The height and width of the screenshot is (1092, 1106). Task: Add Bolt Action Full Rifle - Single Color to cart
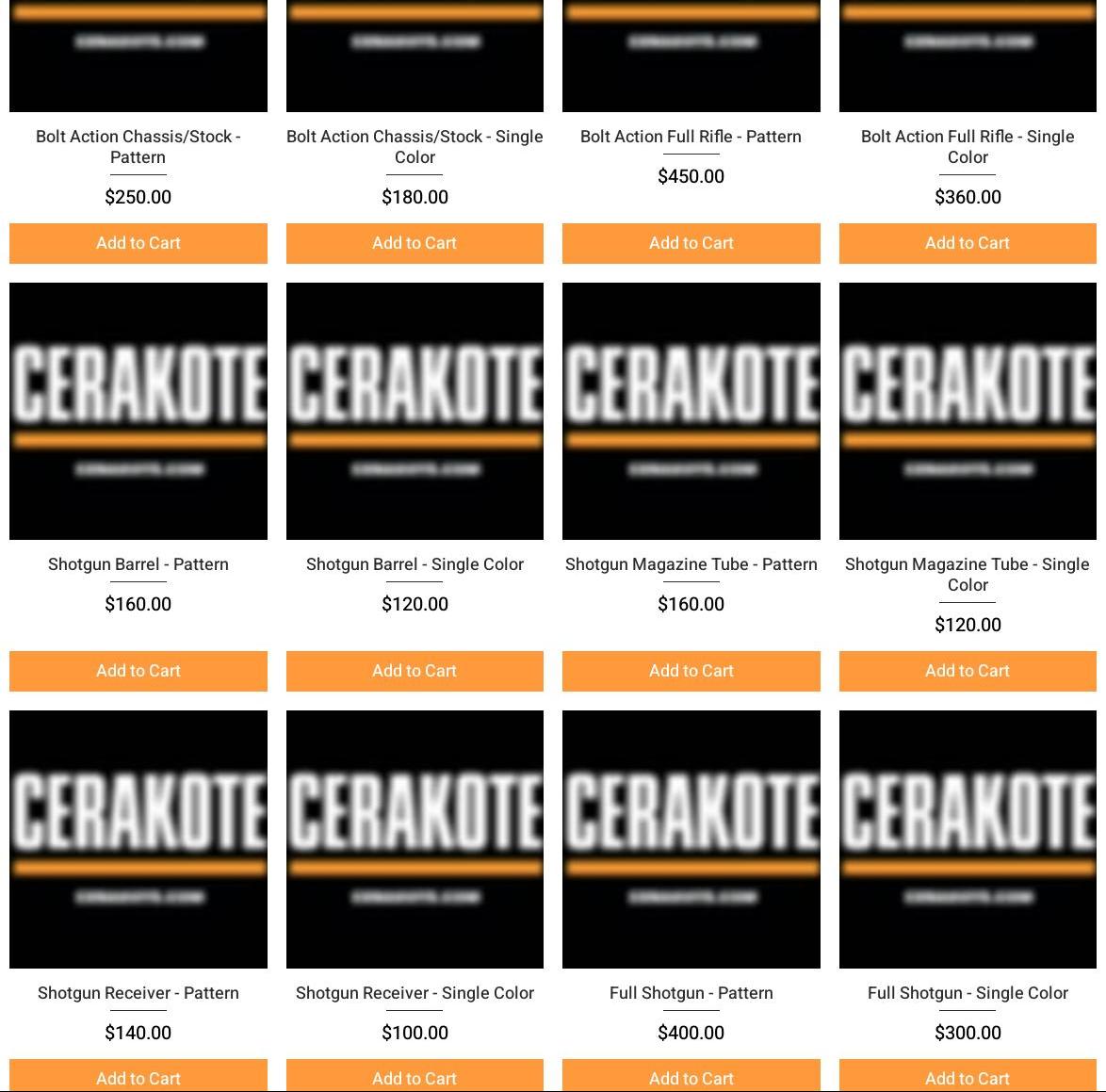click(968, 243)
